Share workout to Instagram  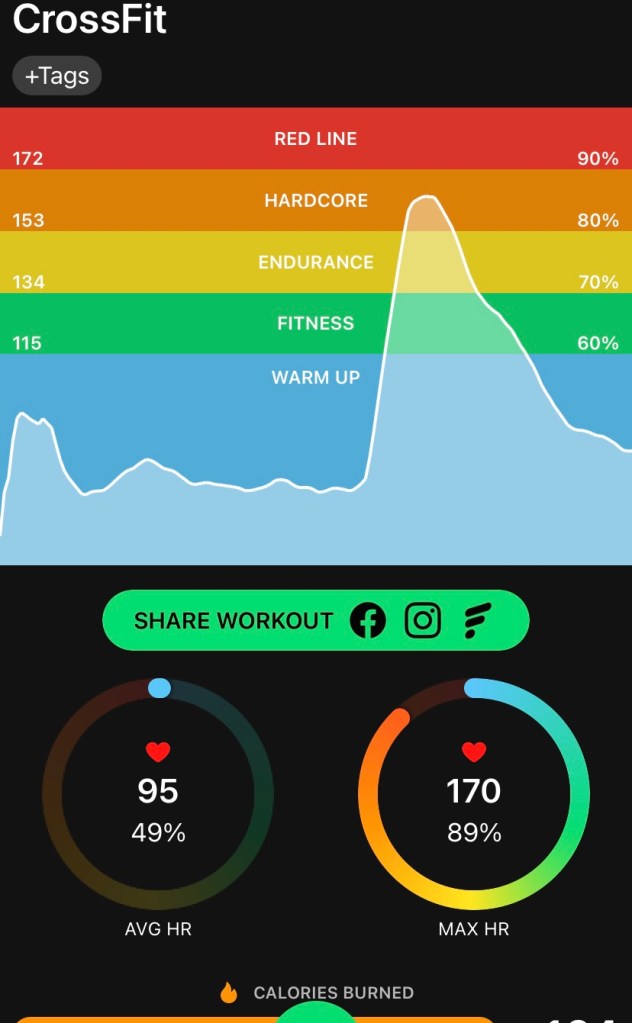click(423, 621)
